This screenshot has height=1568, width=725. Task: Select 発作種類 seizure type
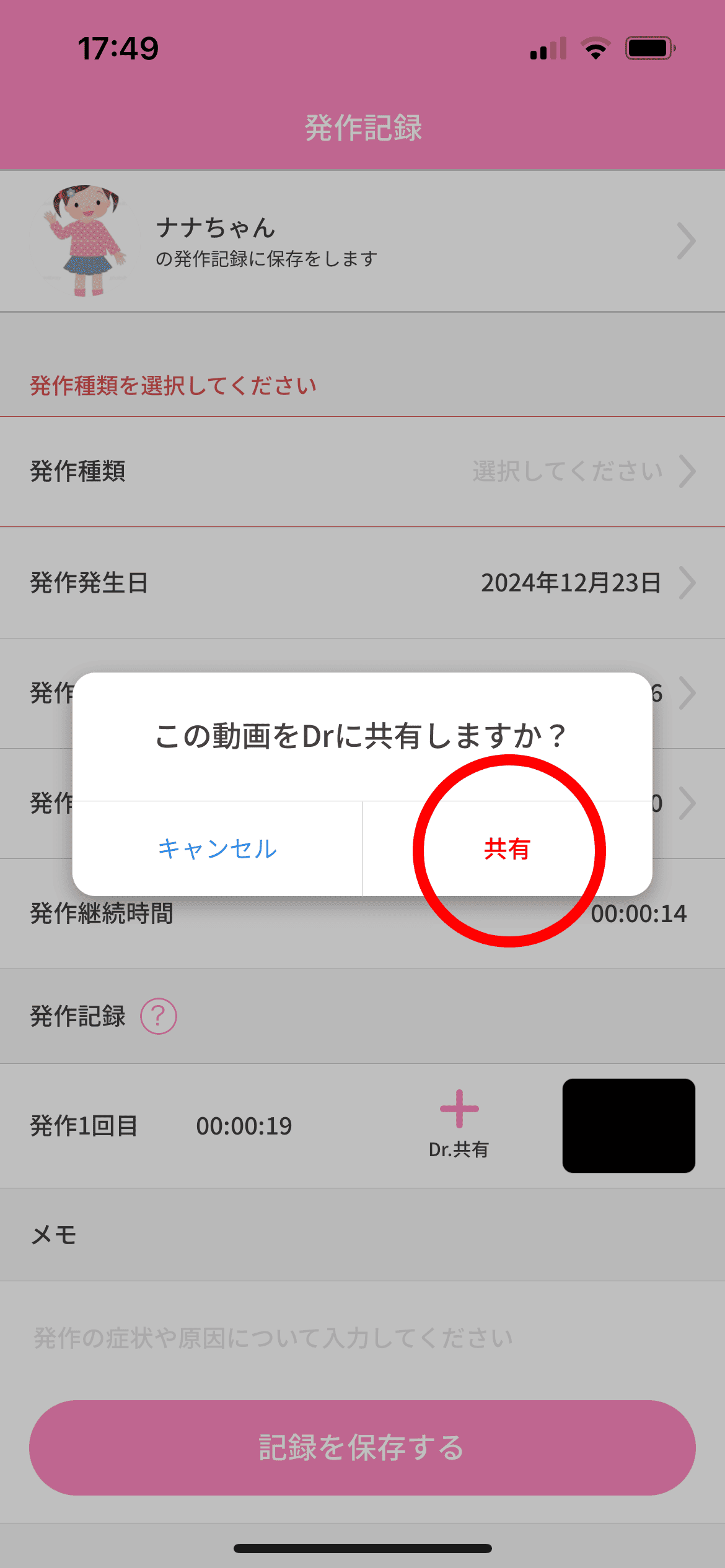pyautogui.click(x=362, y=471)
